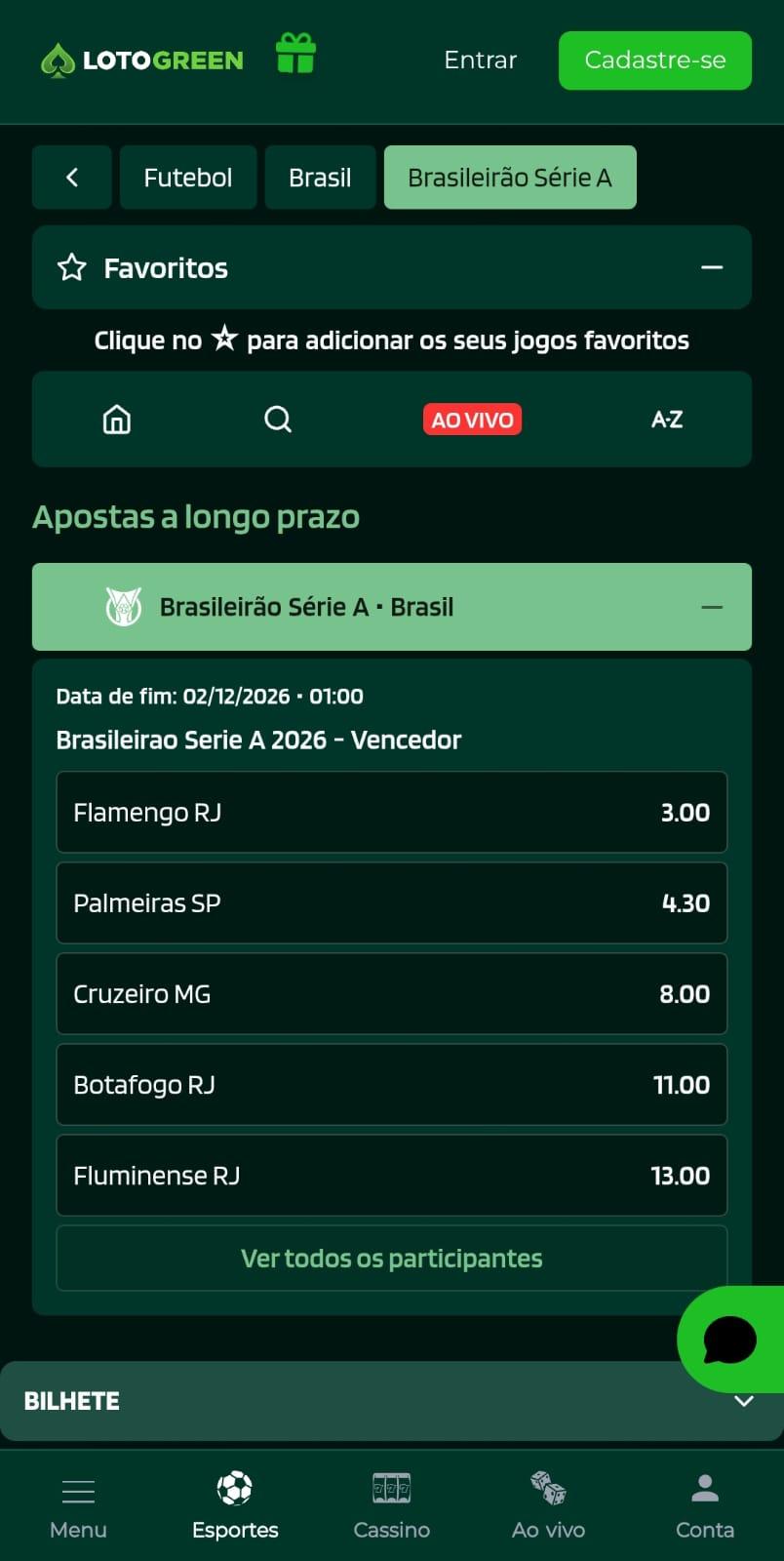This screenshot has width=784, height=1561.
Task: Select the Esportes soccer ball icon
Action: click(x=235, y=1490)
